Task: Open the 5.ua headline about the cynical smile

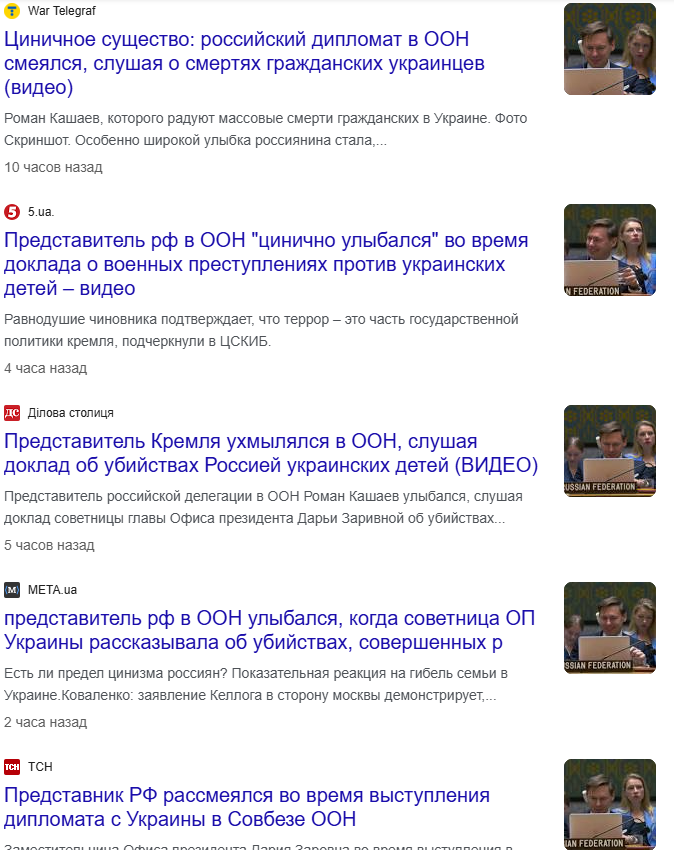Action: pyautogui.click(x=266, y=264)
